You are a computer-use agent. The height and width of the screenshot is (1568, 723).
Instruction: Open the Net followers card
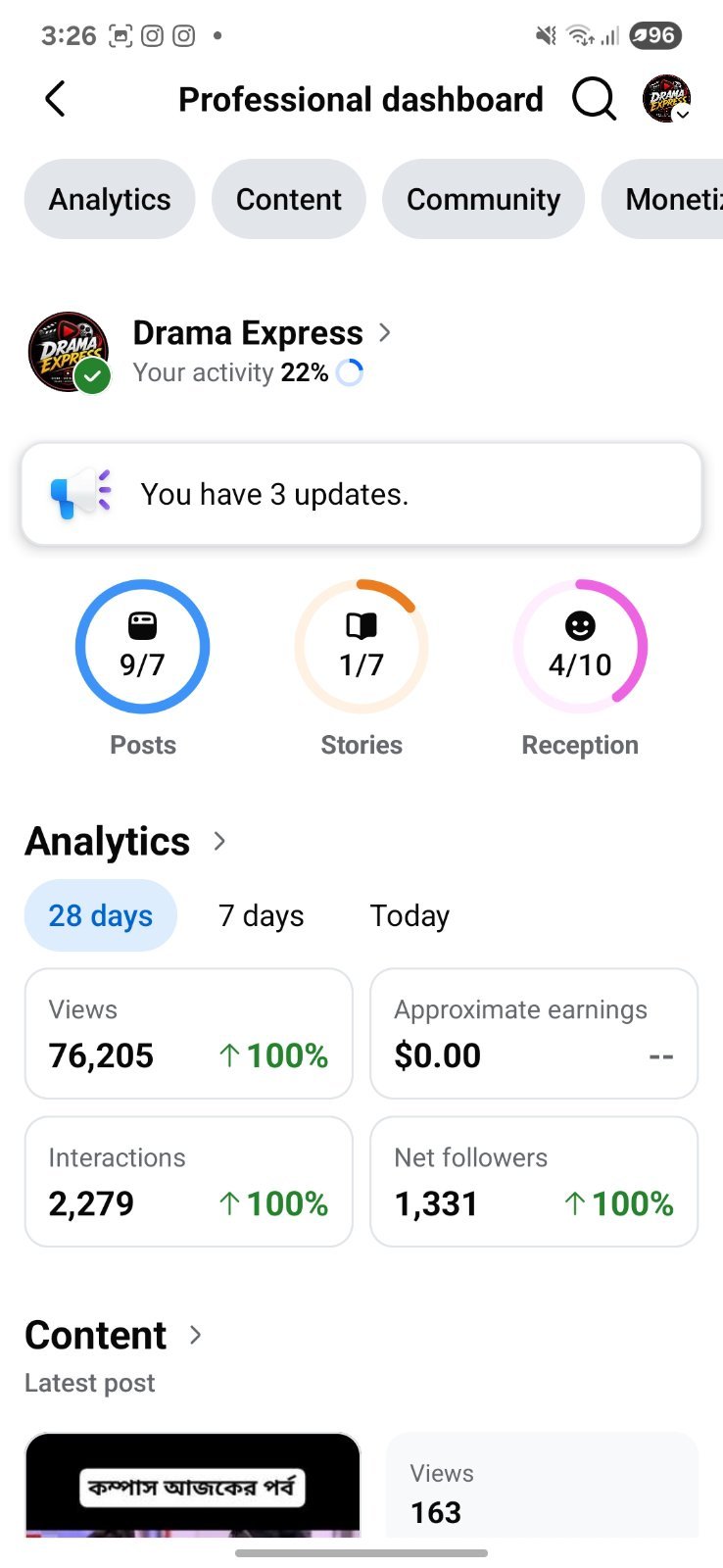tap(534, 1182)
